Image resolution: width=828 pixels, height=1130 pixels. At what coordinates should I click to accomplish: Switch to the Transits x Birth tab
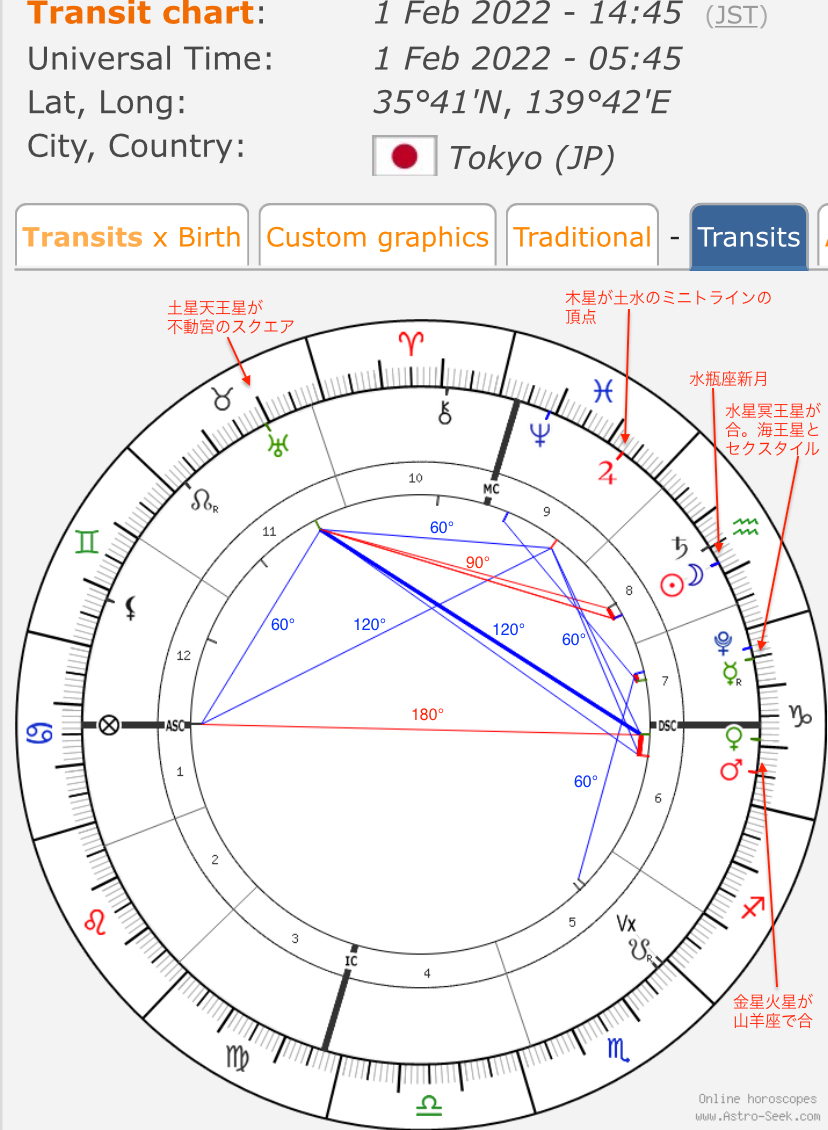(132, 237)
